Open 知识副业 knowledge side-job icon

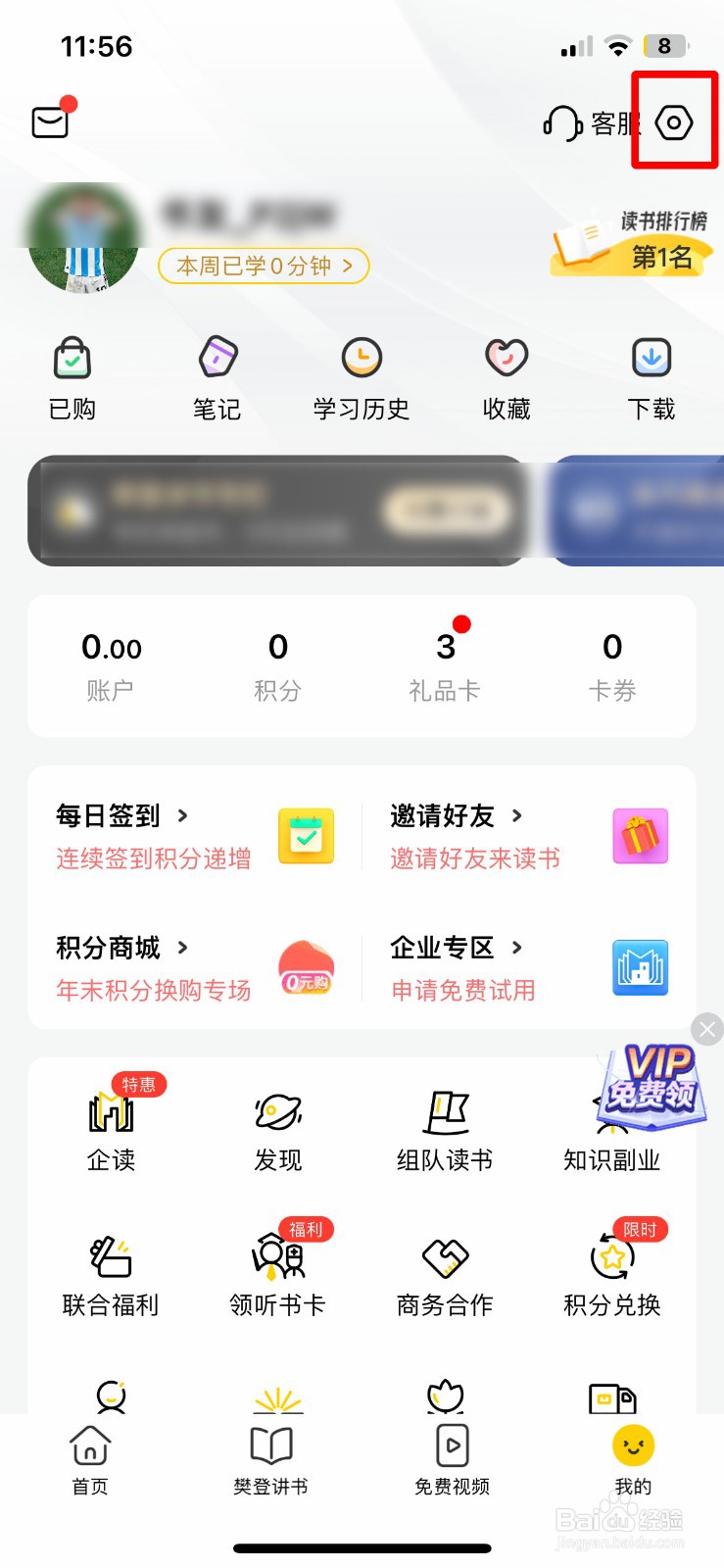[611, 1127]
